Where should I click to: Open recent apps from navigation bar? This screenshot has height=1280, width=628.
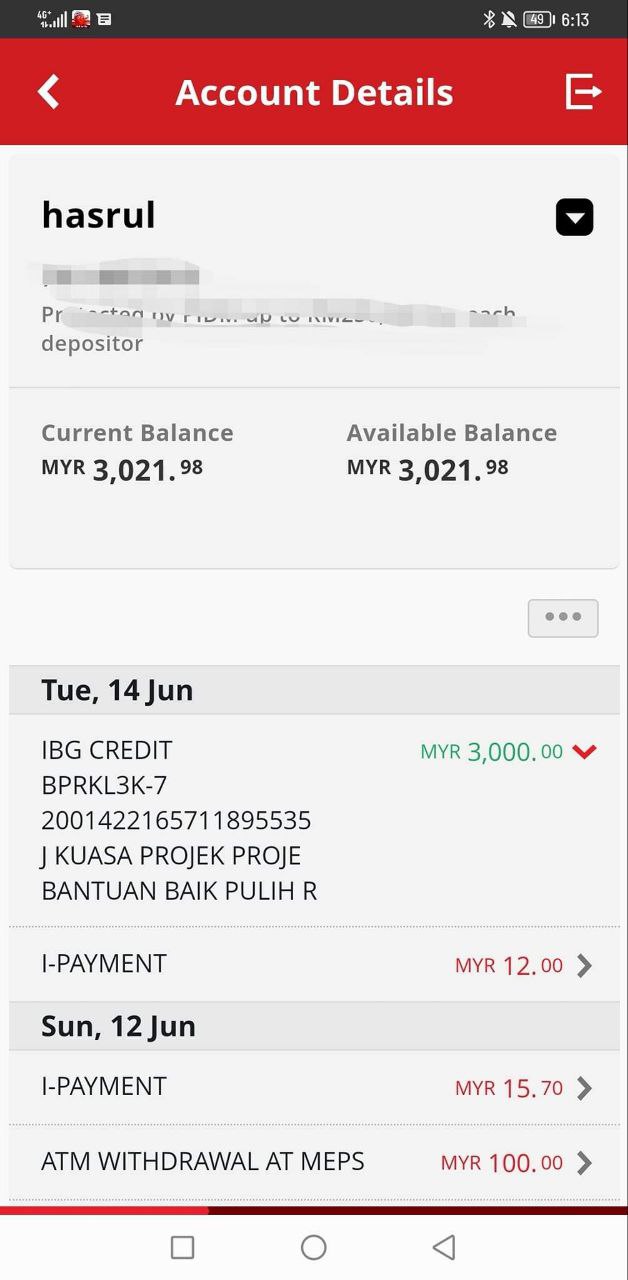click(182, 1247)
